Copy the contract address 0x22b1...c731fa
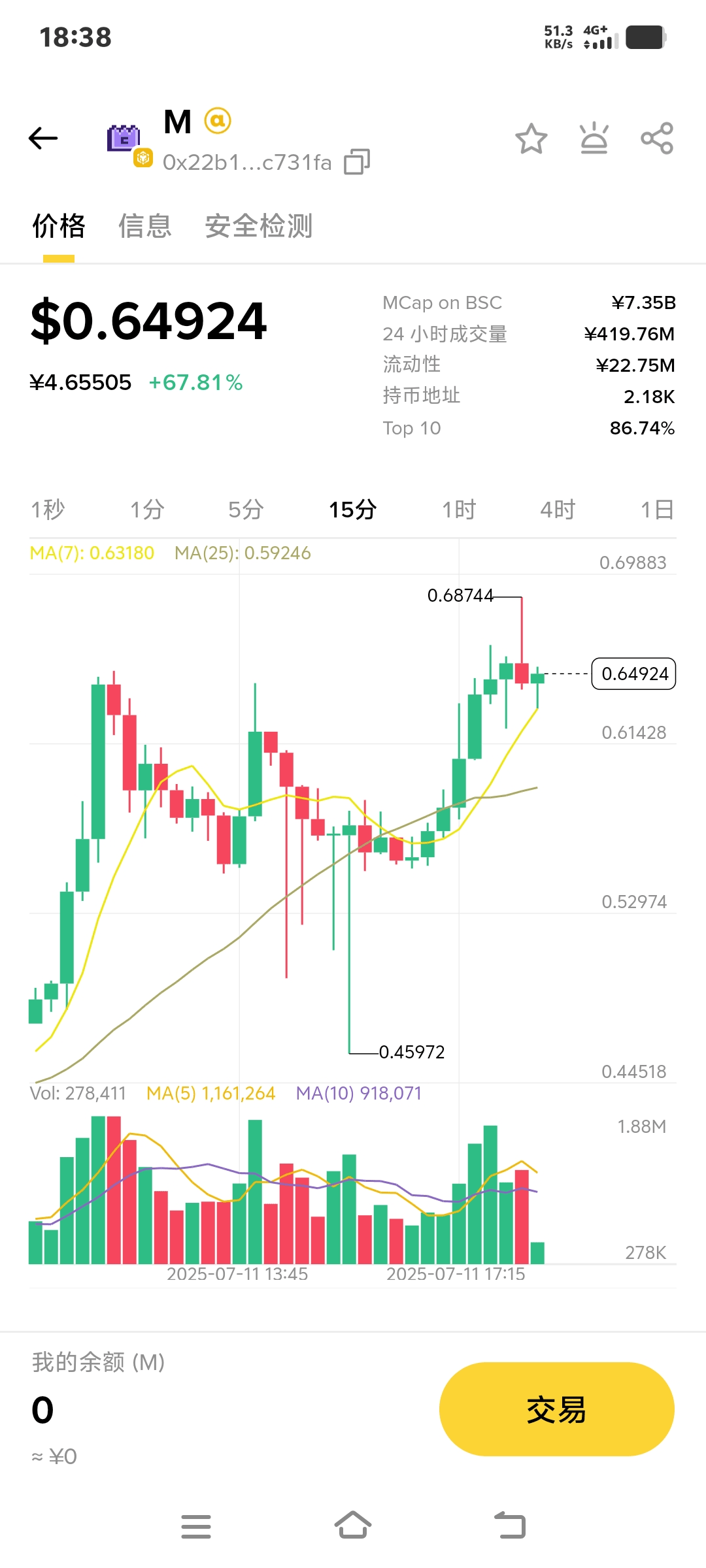706x1568 pixels. 357,161
